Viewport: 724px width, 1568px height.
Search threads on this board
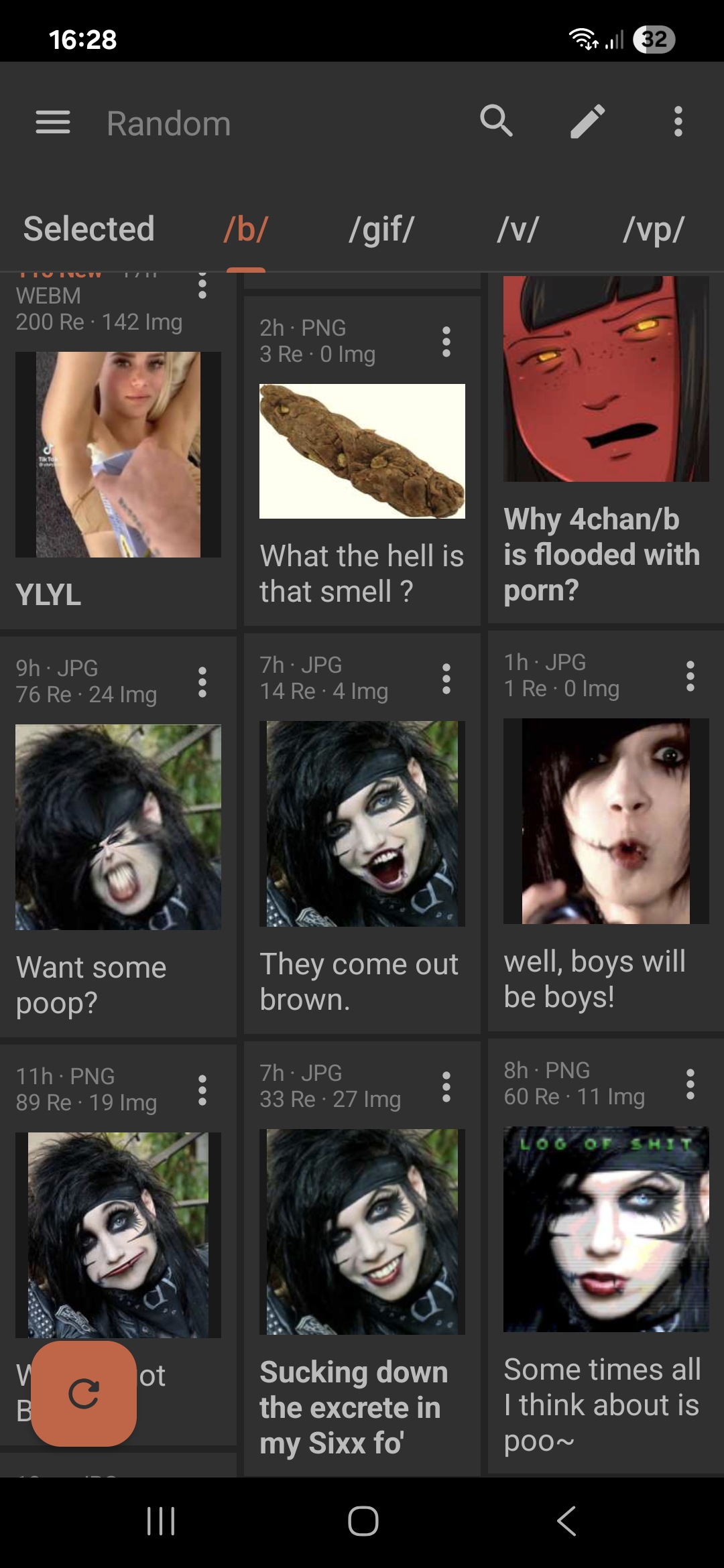pyautogui.click(x=497, y=121)
